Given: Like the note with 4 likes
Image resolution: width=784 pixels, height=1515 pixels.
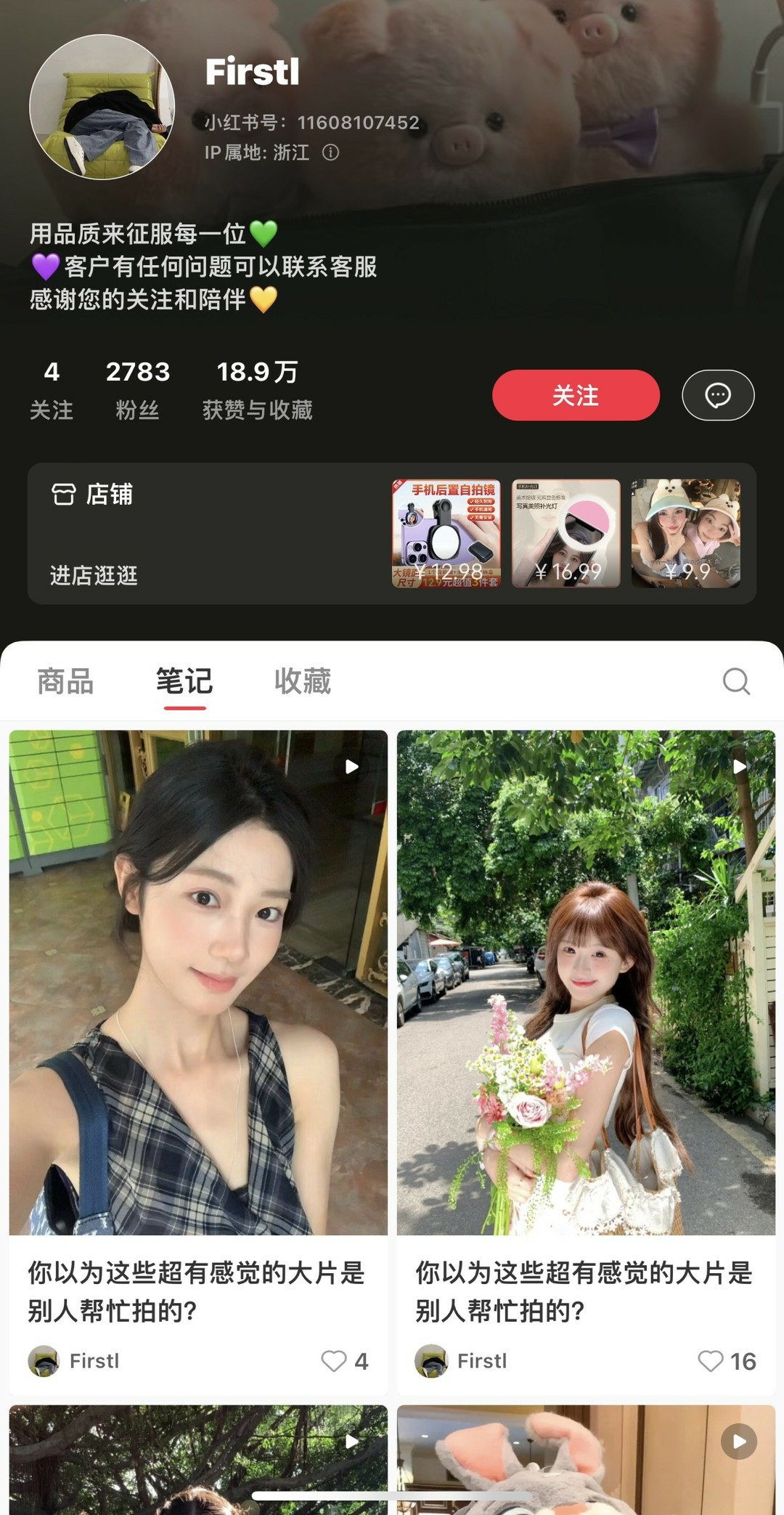Looking at the screenshot, I should [x=335, y=1360].
